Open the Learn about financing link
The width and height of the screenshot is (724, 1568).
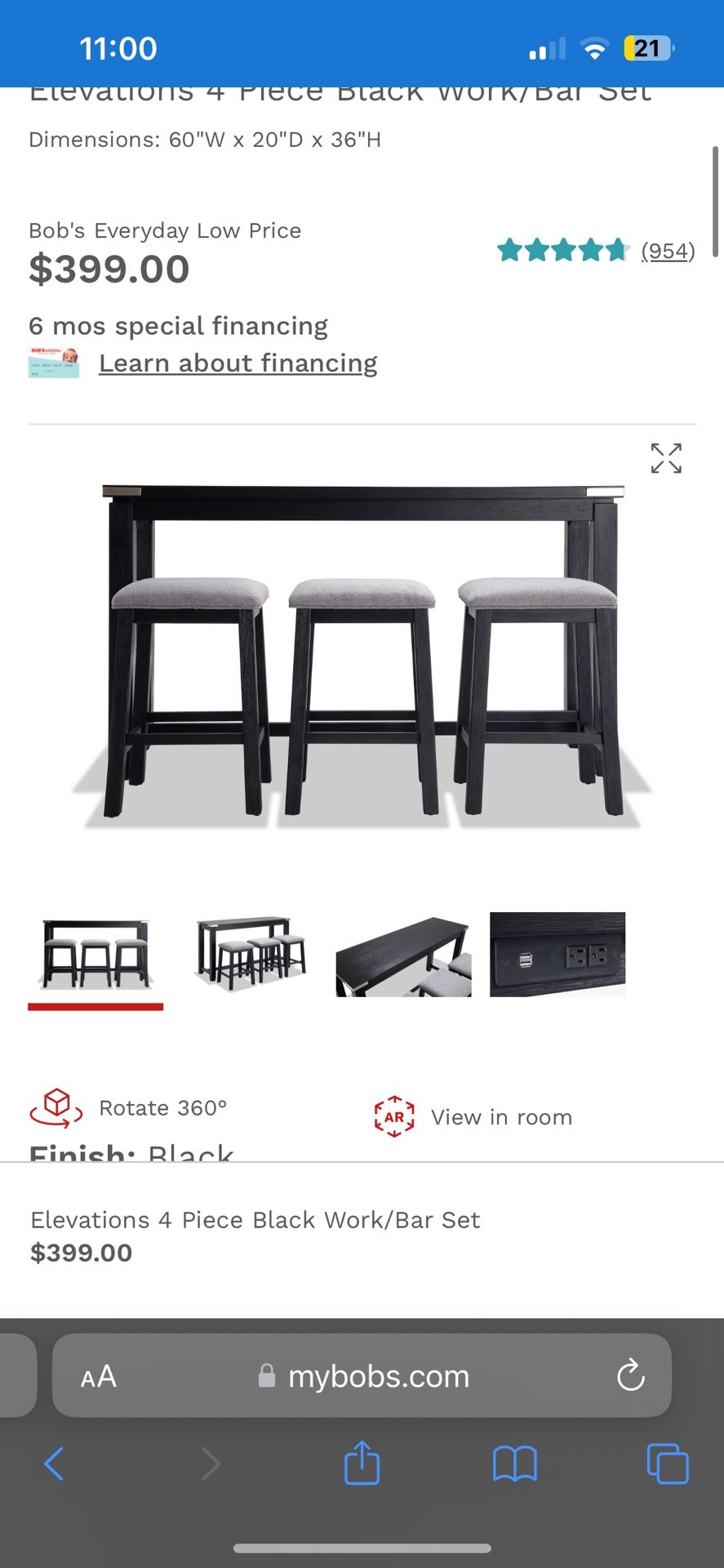pyautogui.click(x=238, y=363)
